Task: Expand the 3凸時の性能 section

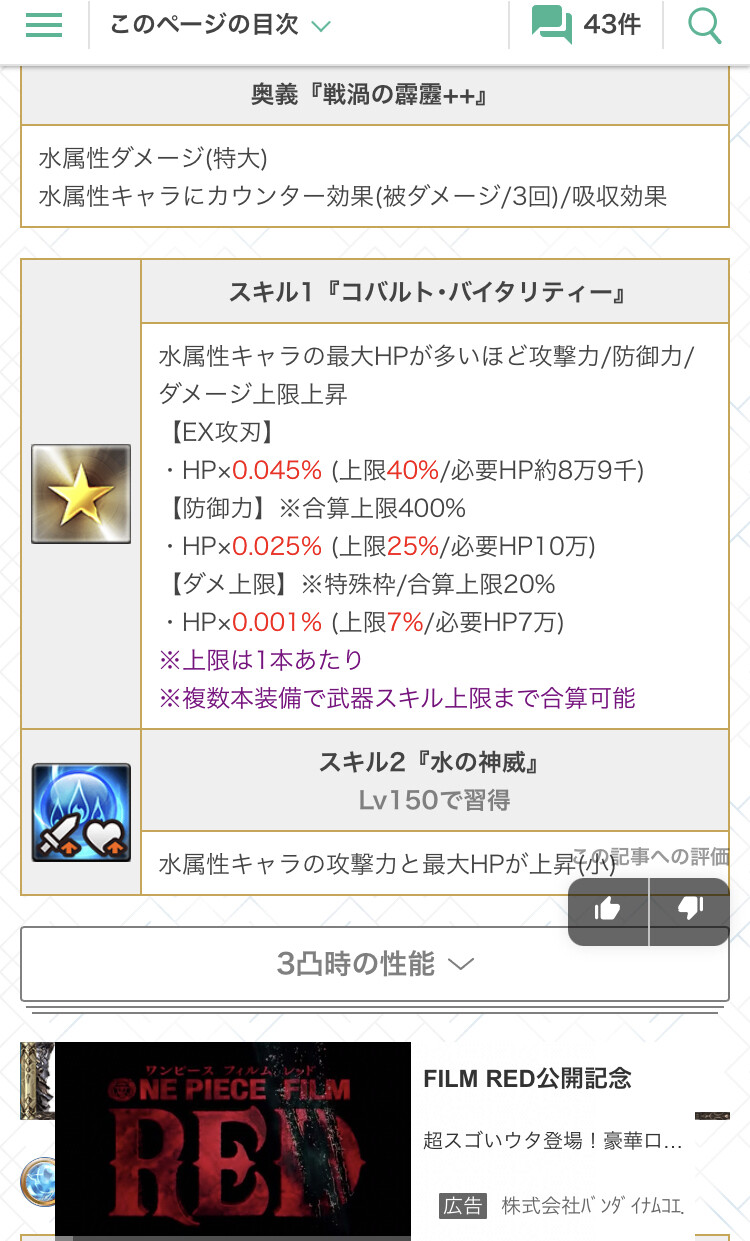Action: tap(375, 964)
